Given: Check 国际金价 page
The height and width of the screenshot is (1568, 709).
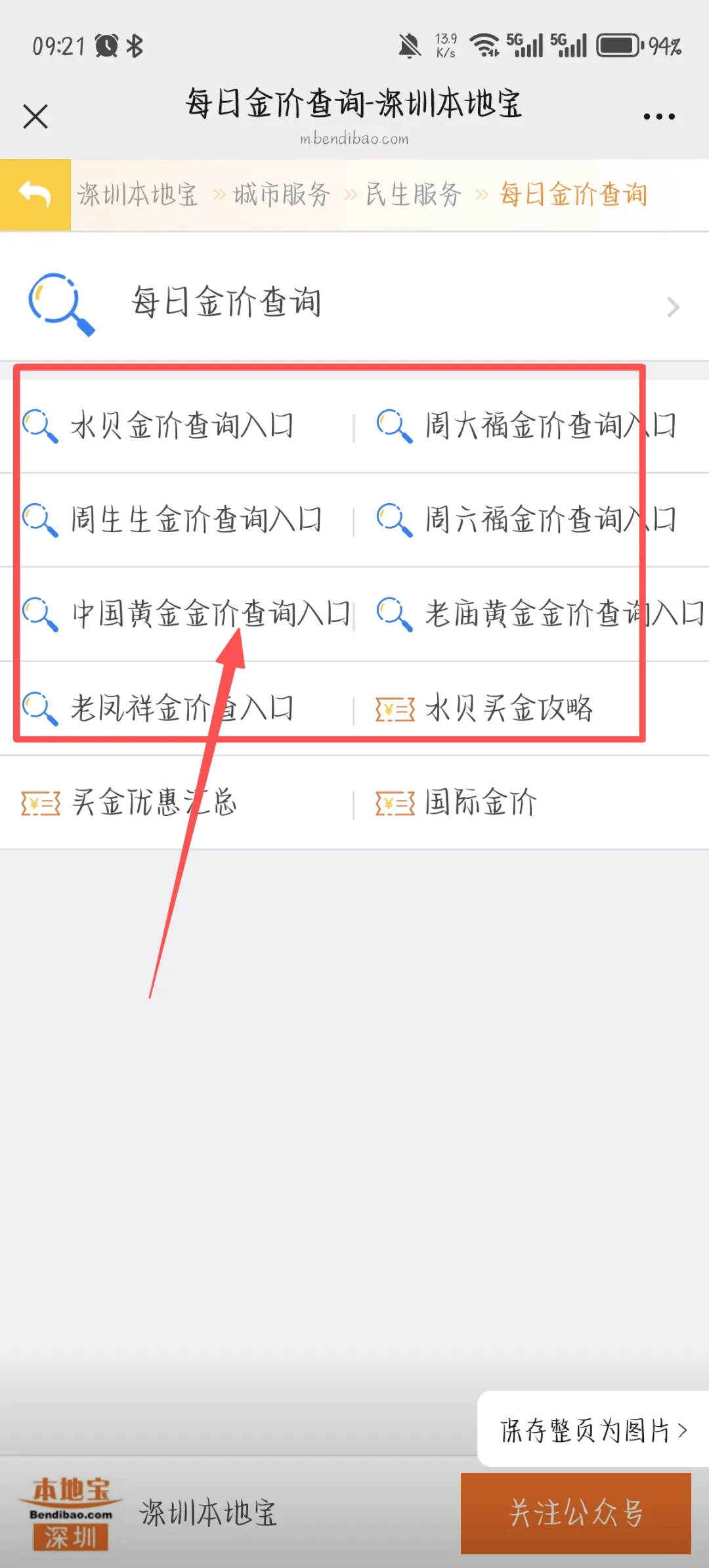Looking at the screenshot, I should pos(480,803).
